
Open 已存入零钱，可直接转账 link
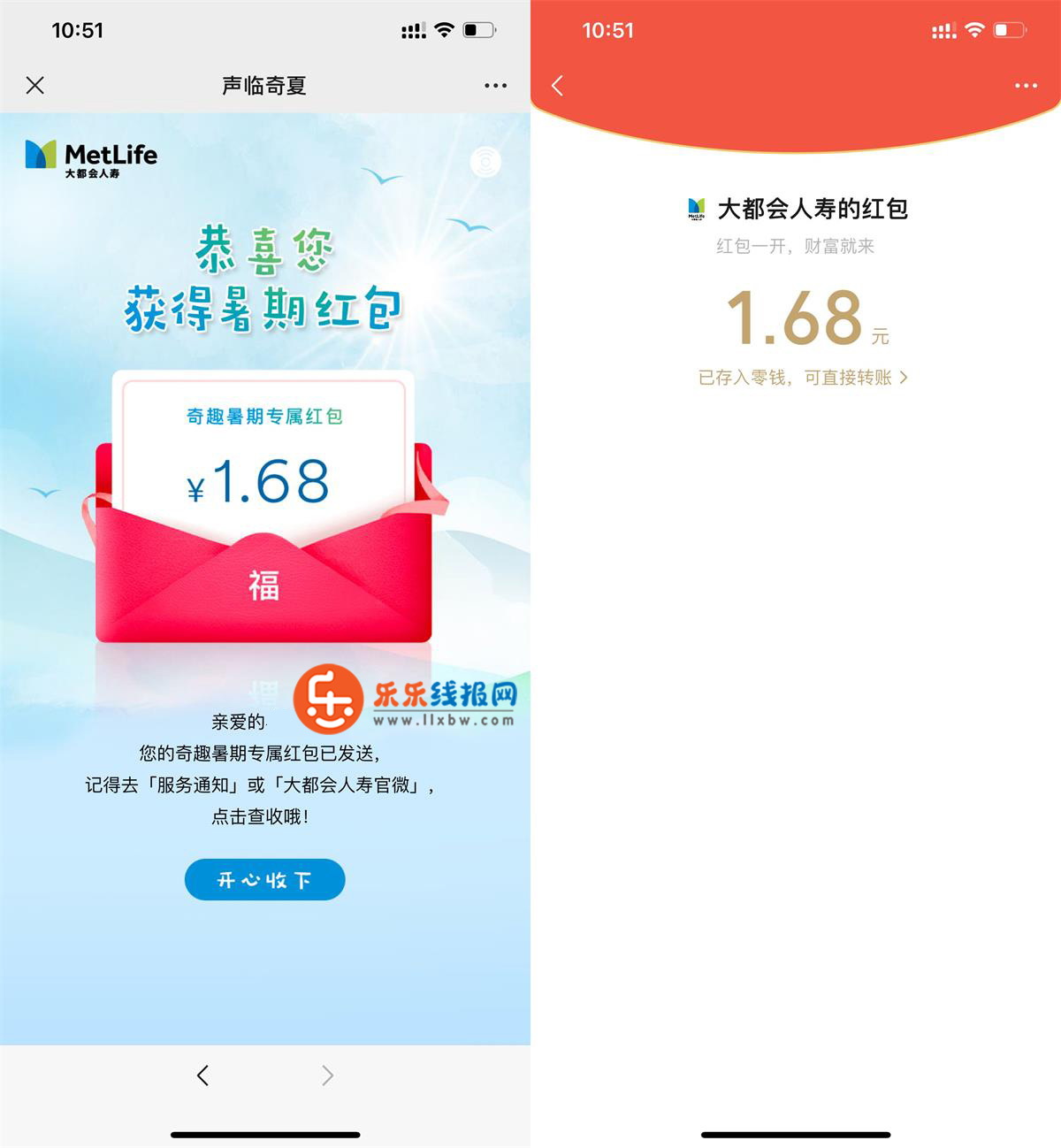pos(803,378)
